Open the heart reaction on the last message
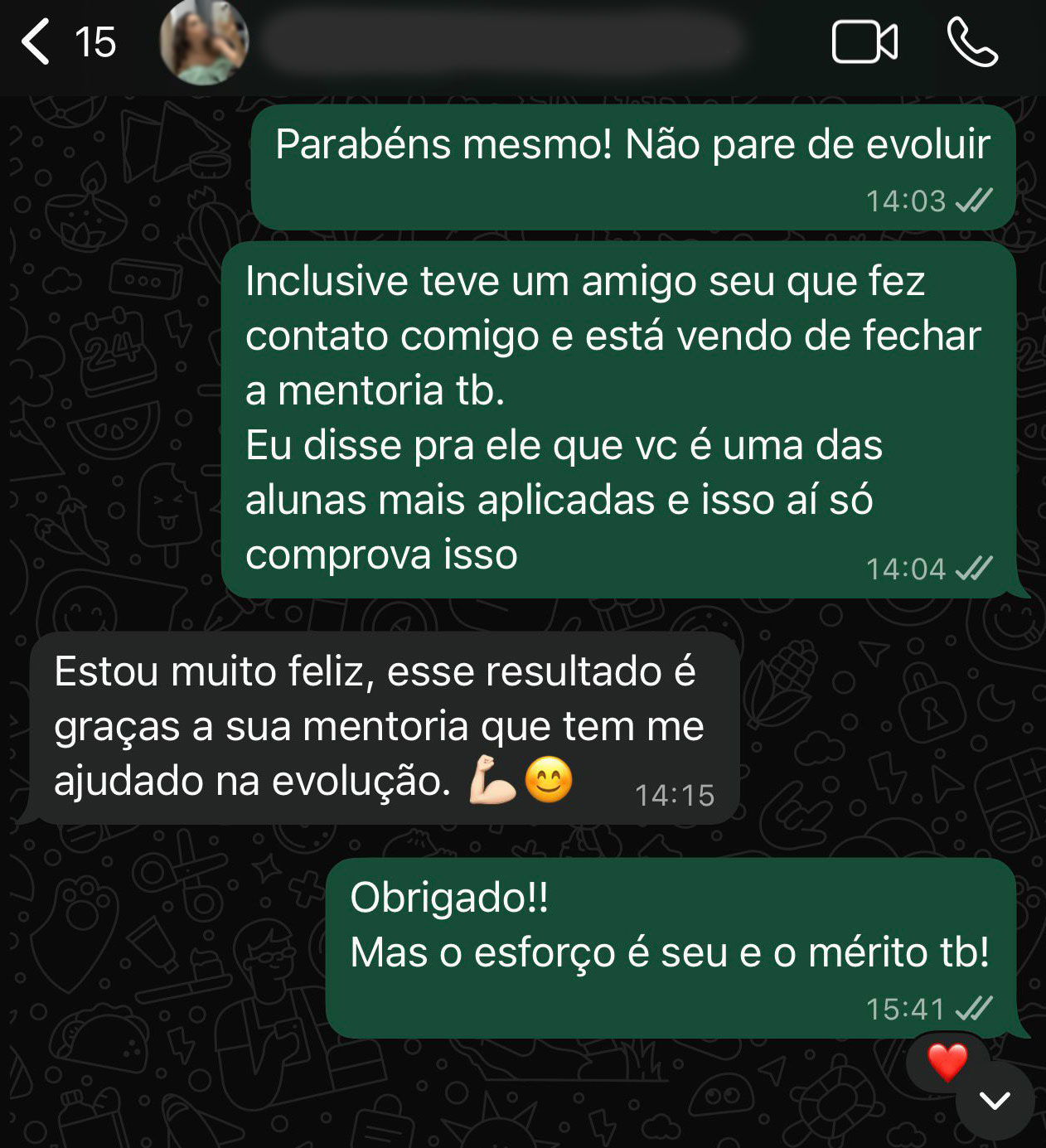This screenshot has height=1148, width=1046. 947,1062
